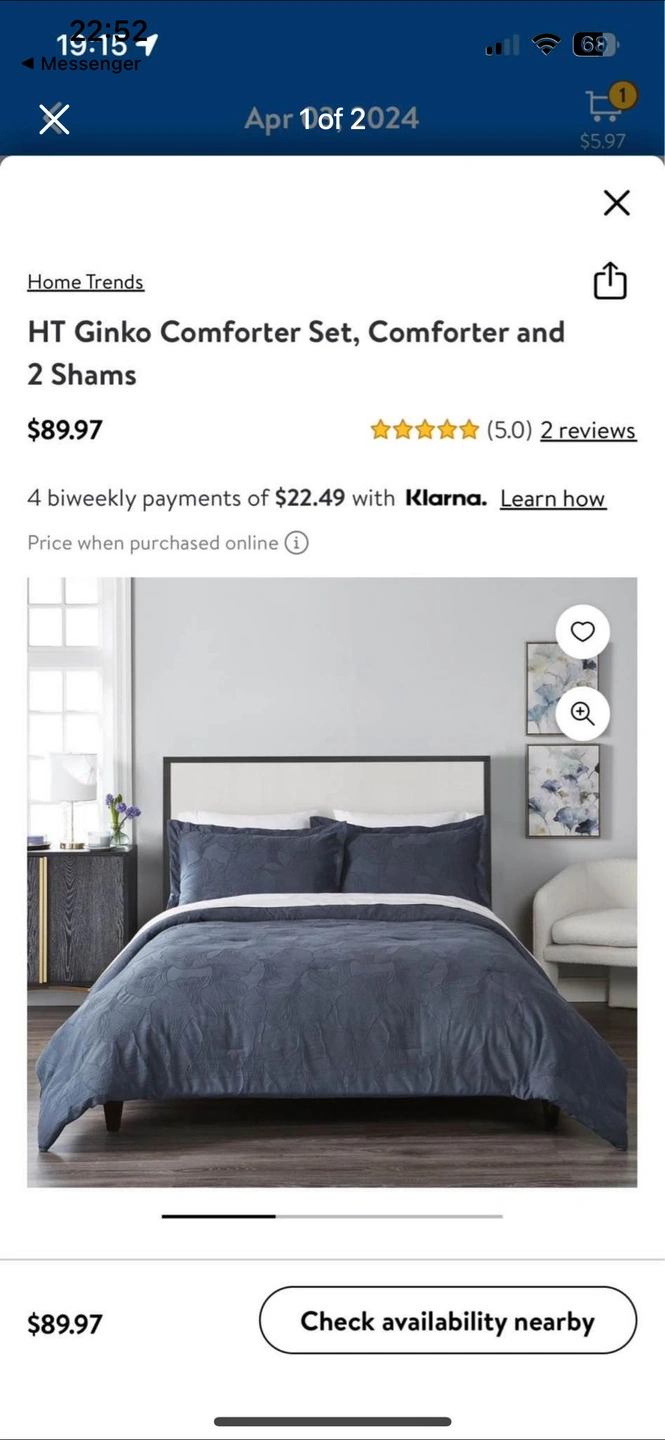Tap Learn how for Klarna payments
This screenshot has height=1440, width=665.
552,498
